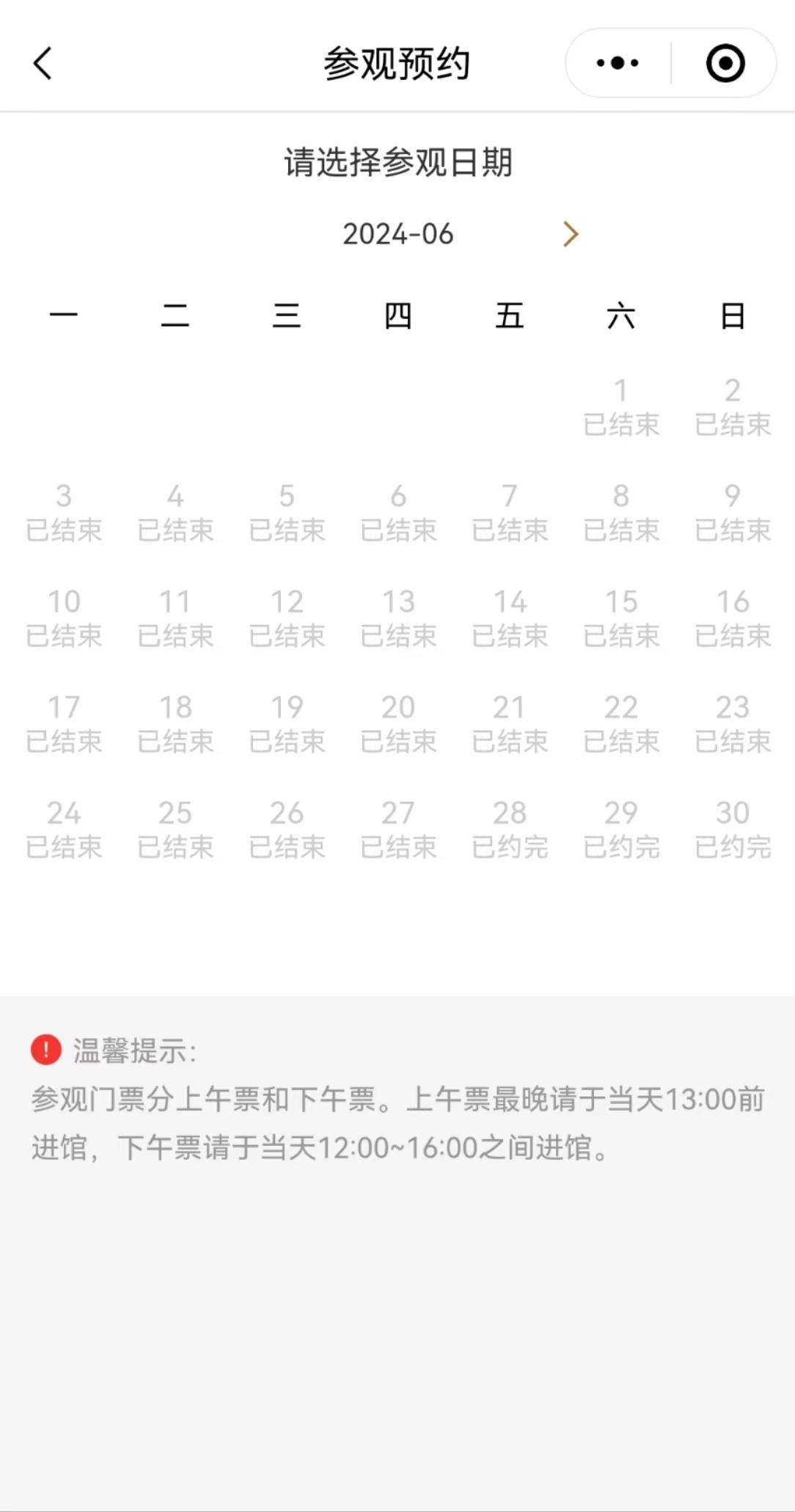
Task: Close the mini program with the circle button
Action: (x=725, y=63)
